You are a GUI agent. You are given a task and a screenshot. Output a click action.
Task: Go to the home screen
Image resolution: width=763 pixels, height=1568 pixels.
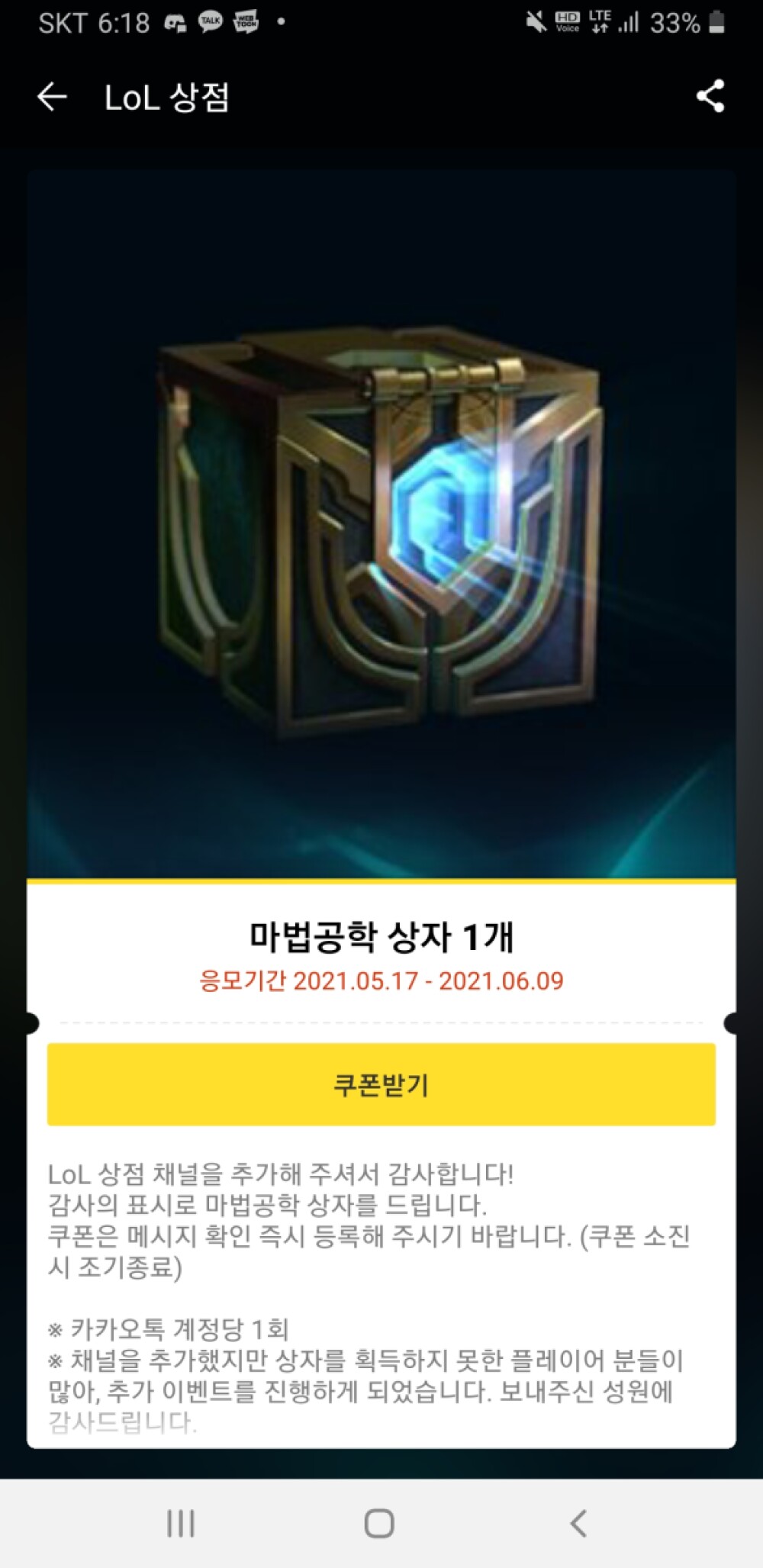point(379,1523)
